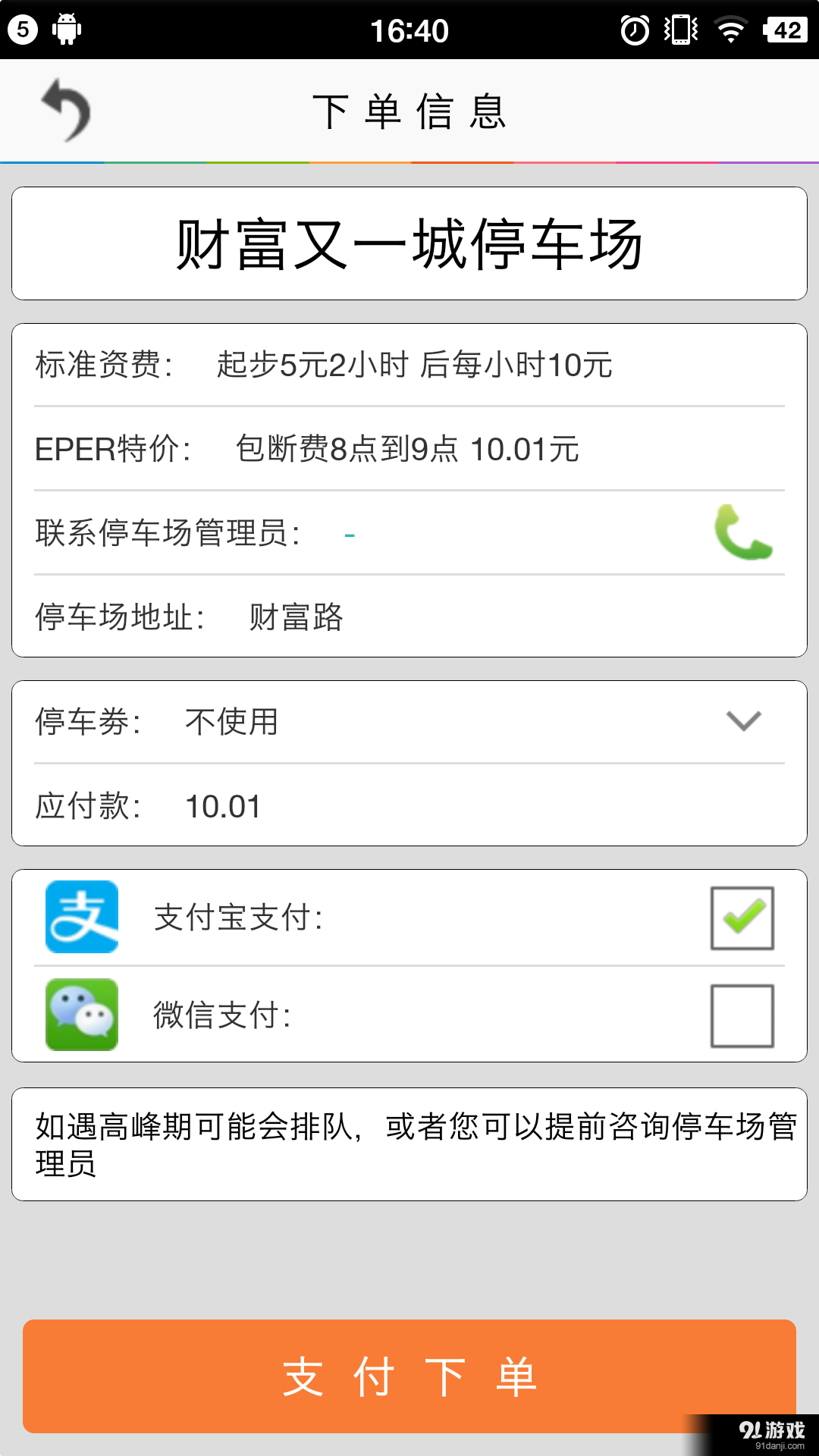Tap the vibrate mode status icon
This screenshot has width=819, height=1456.
click(679, 29)
